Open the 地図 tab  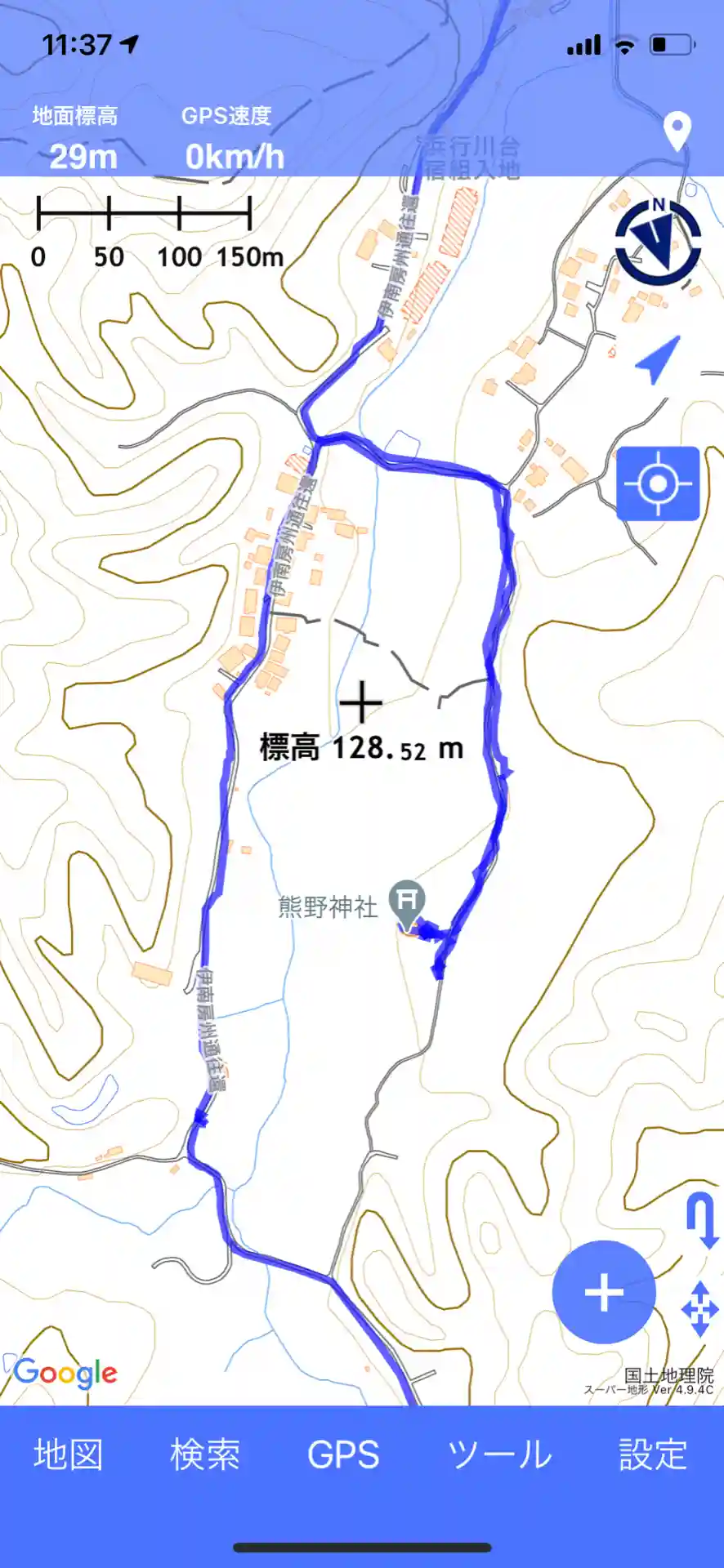pyautogui.click(x=69, y=1454)
